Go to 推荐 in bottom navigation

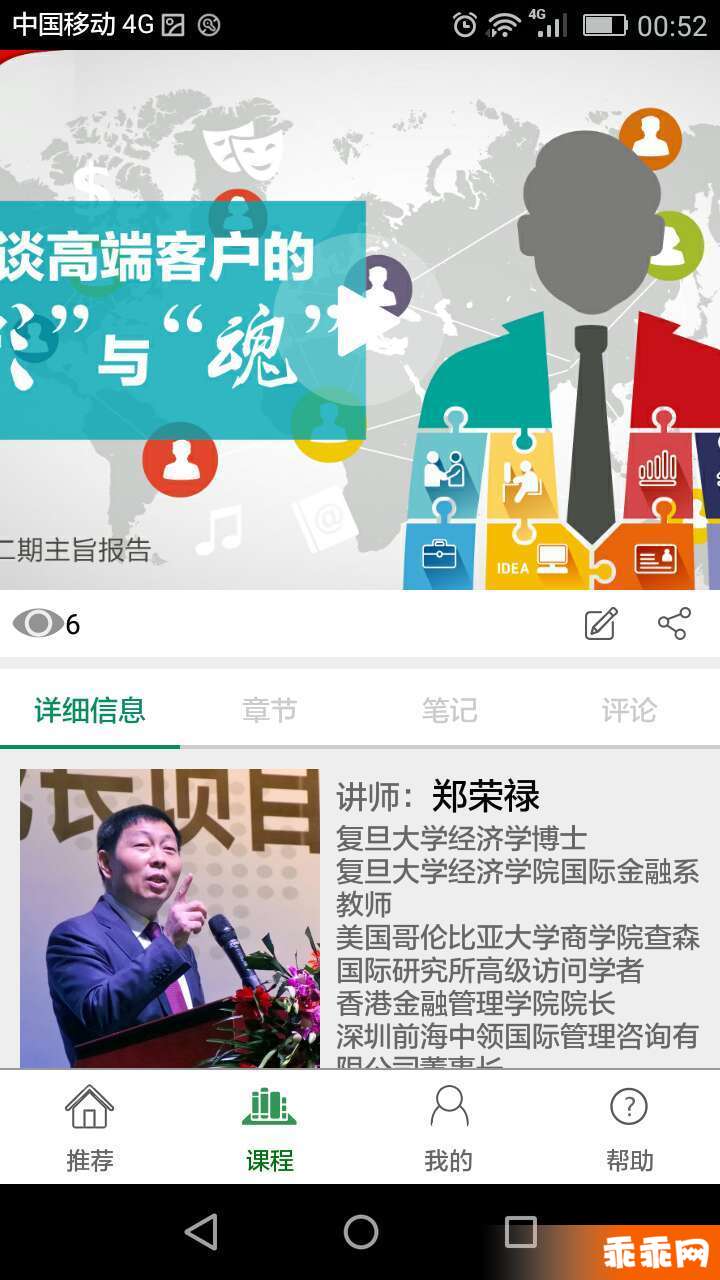click(90, 1129)
